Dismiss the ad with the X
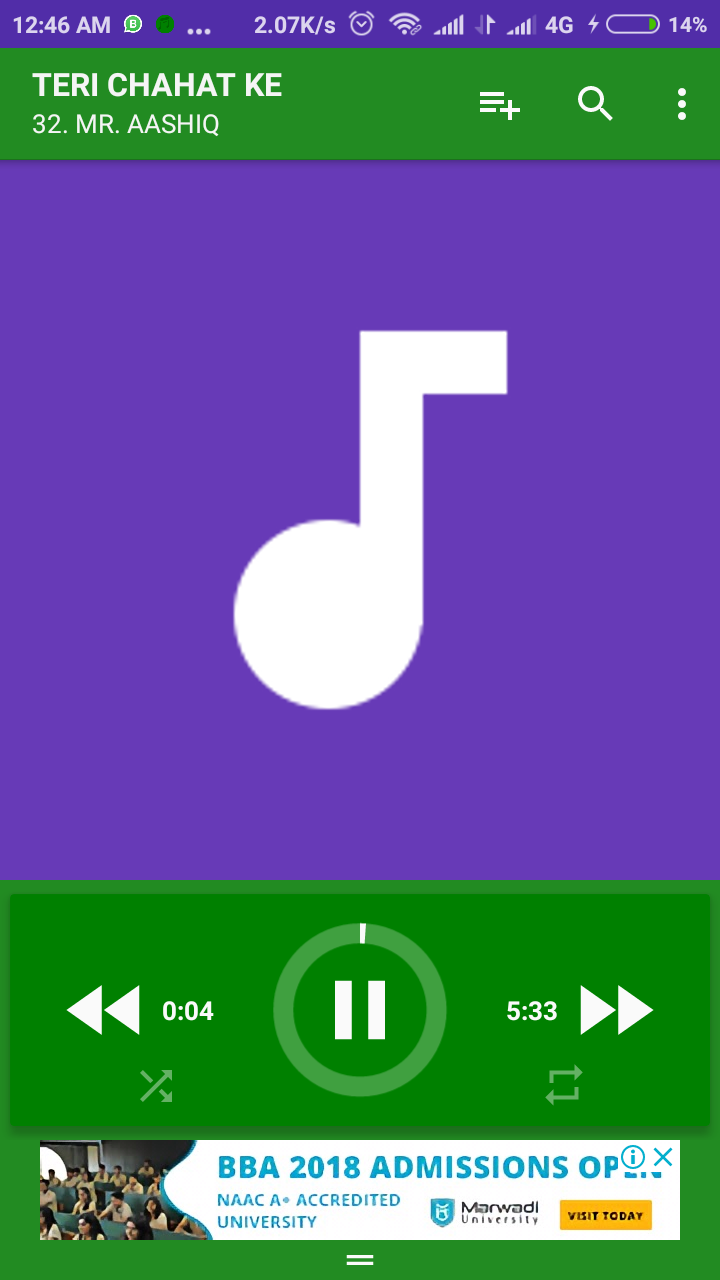This screenshot has width=720, height=1280. click(663, 1157)
